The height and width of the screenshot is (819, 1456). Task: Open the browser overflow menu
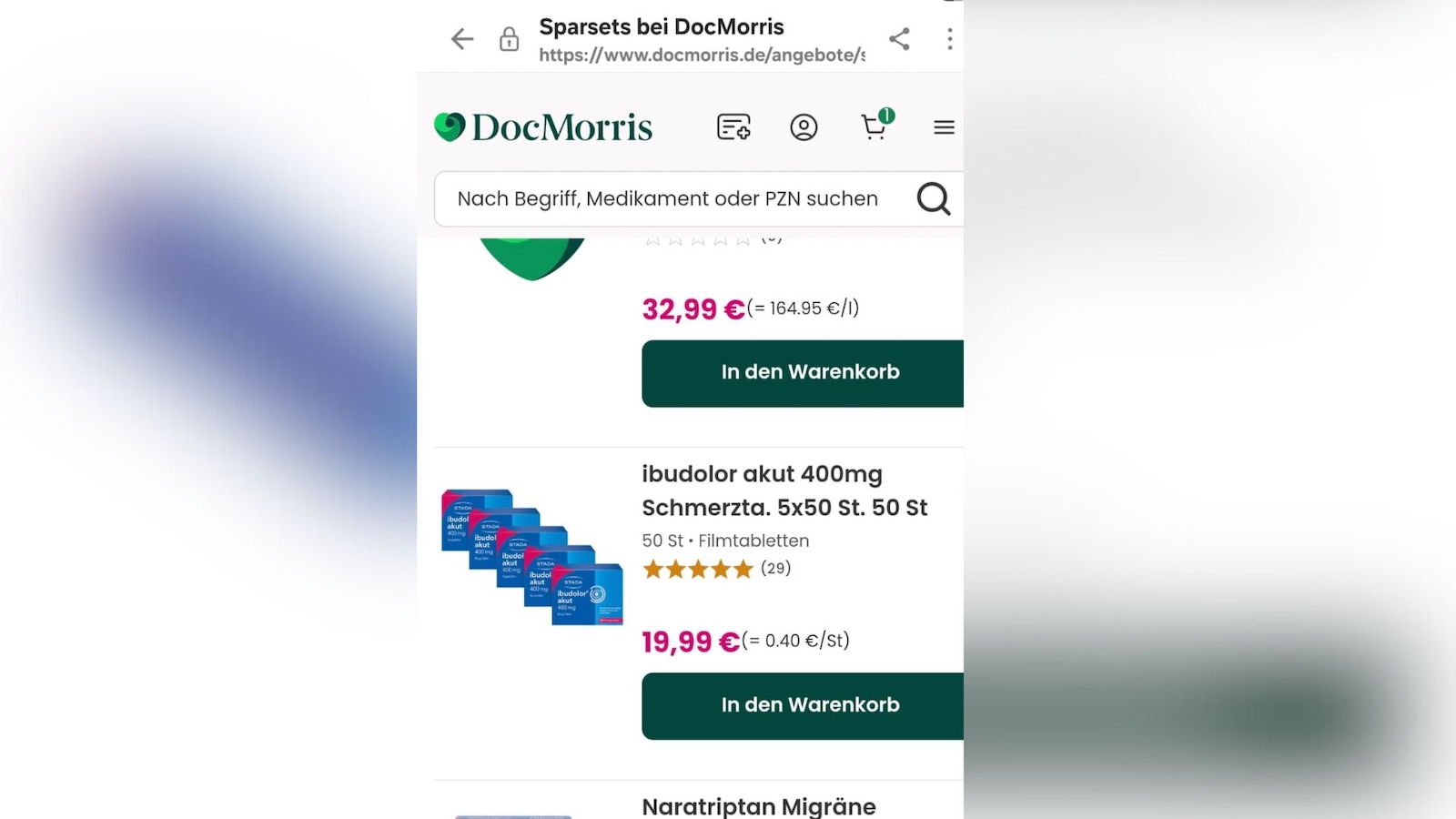(x=949, y=39)
